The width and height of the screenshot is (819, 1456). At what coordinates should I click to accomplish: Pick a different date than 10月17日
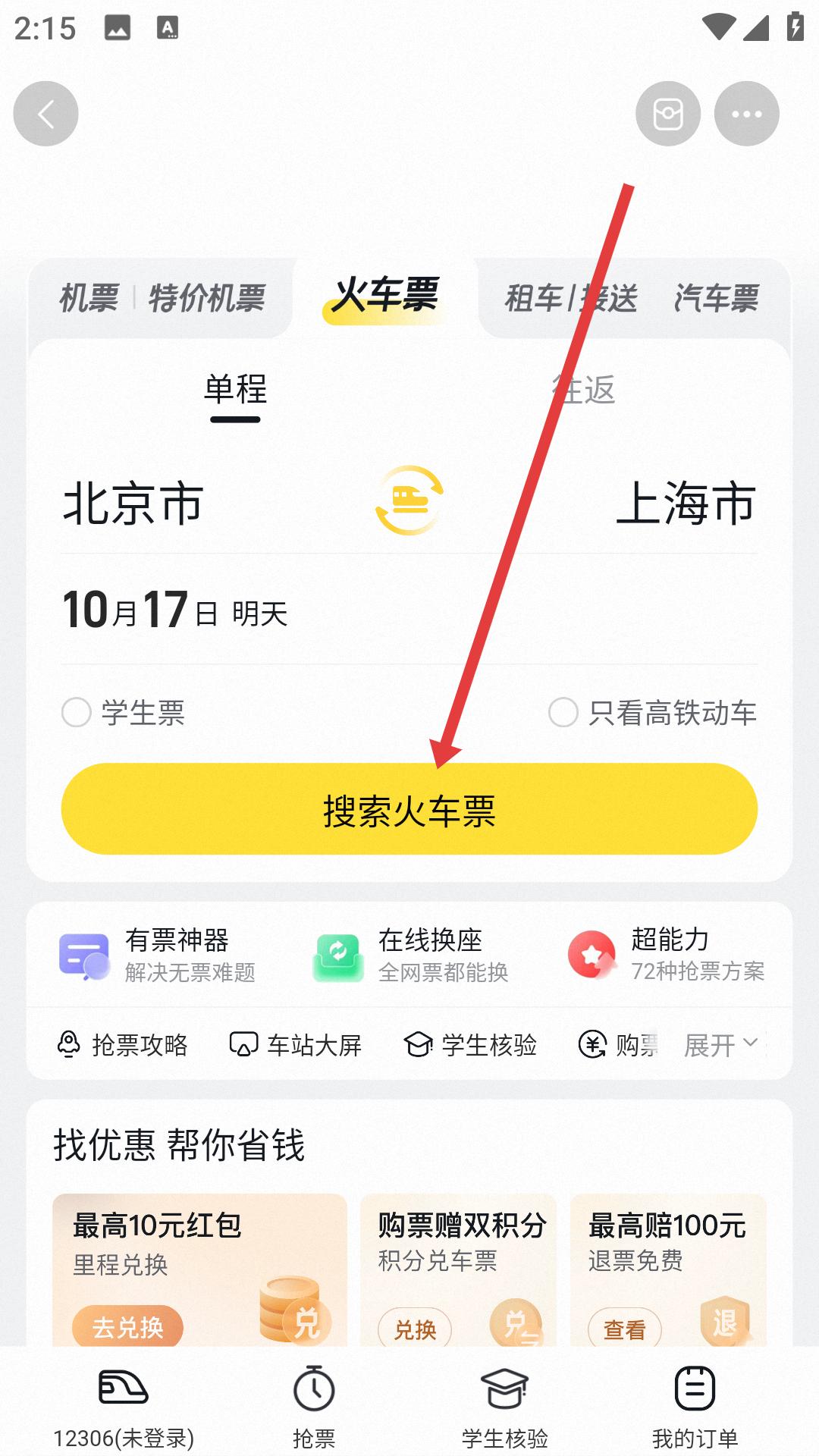[x=174, y=610]
